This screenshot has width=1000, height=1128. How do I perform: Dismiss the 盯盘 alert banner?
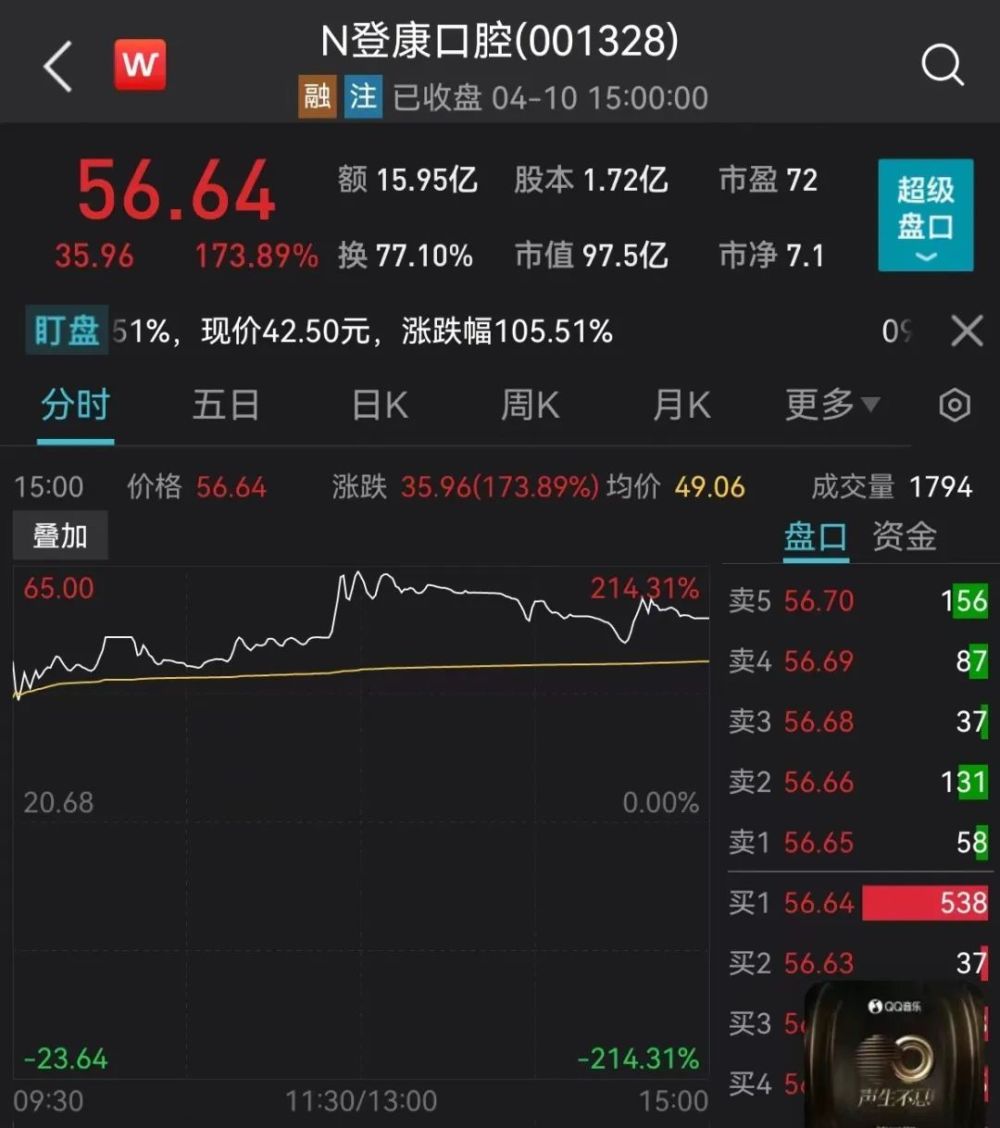(966, 331)
